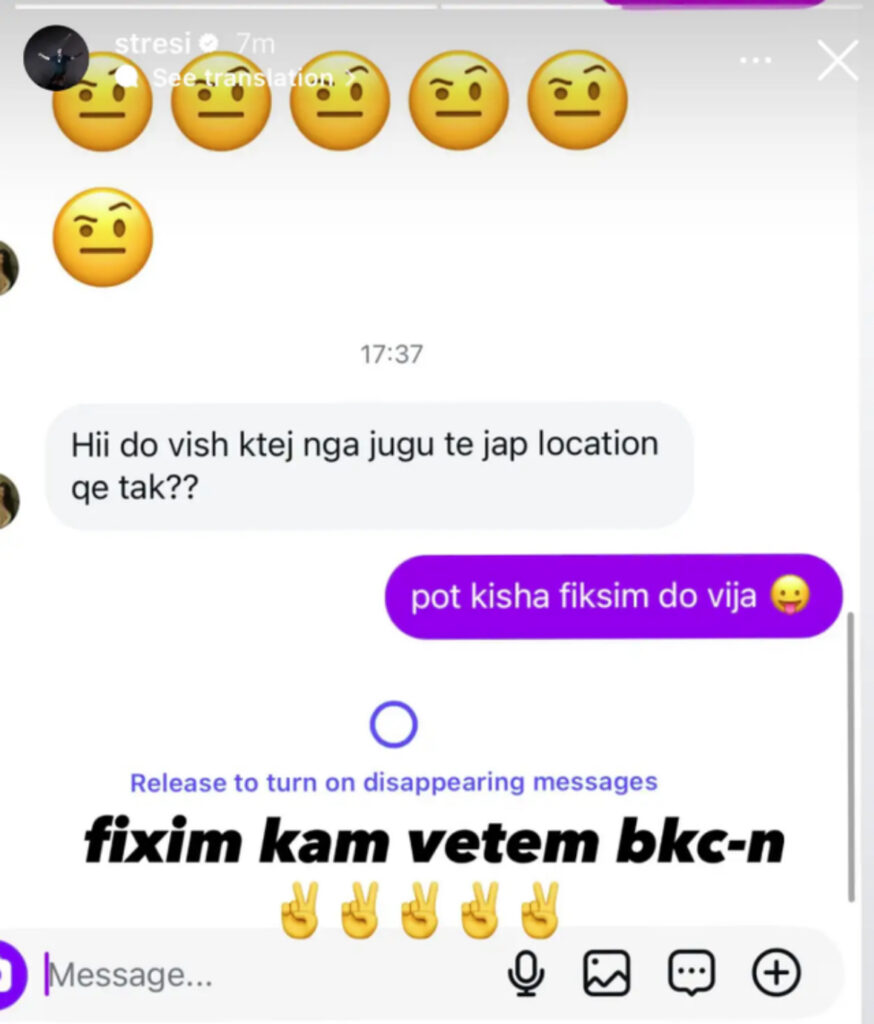This screenshot has width=874, height=1024.
Task: Tap See translation link
Action: tap(243, 78)
